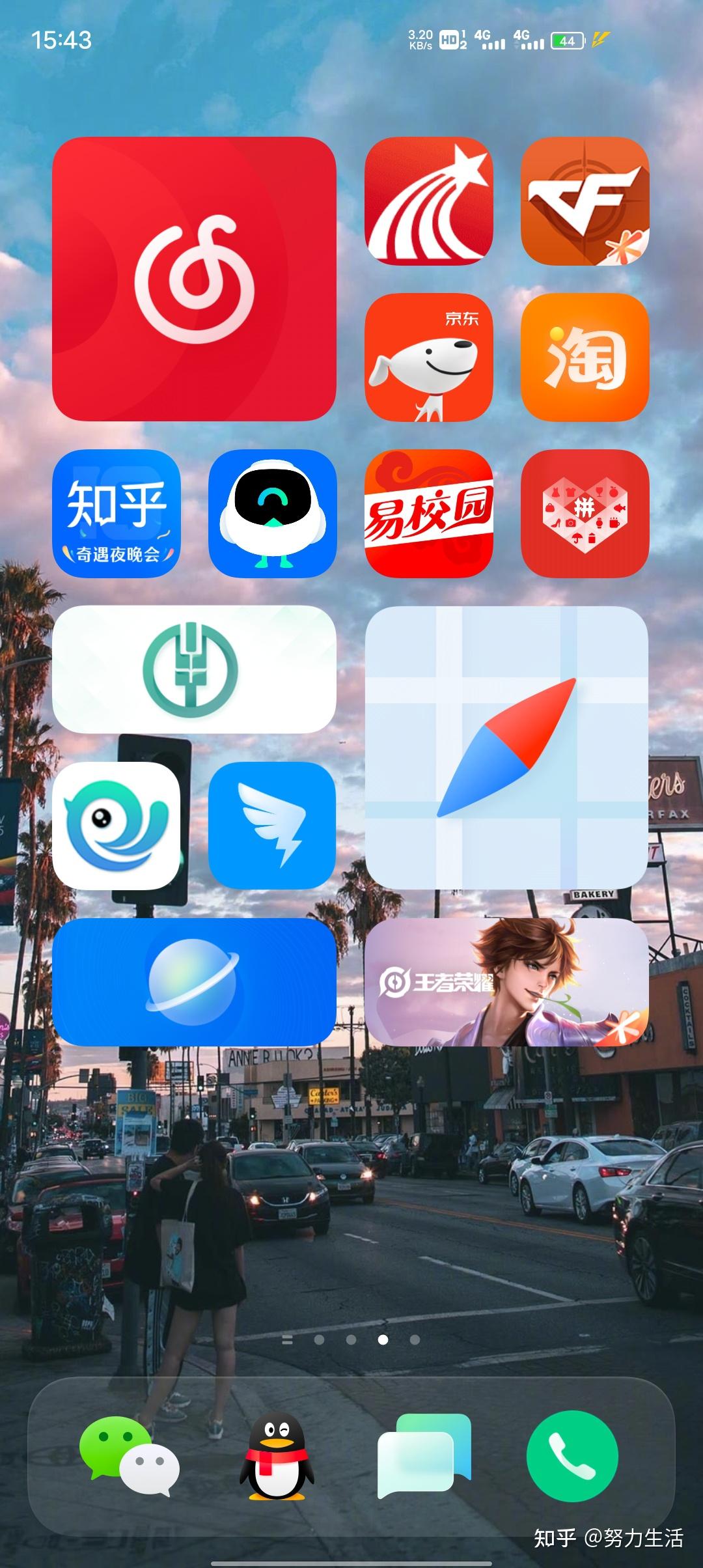Open the planet browser app
This screenshot has width=703, height=1568.
click(x=194, y=982)
